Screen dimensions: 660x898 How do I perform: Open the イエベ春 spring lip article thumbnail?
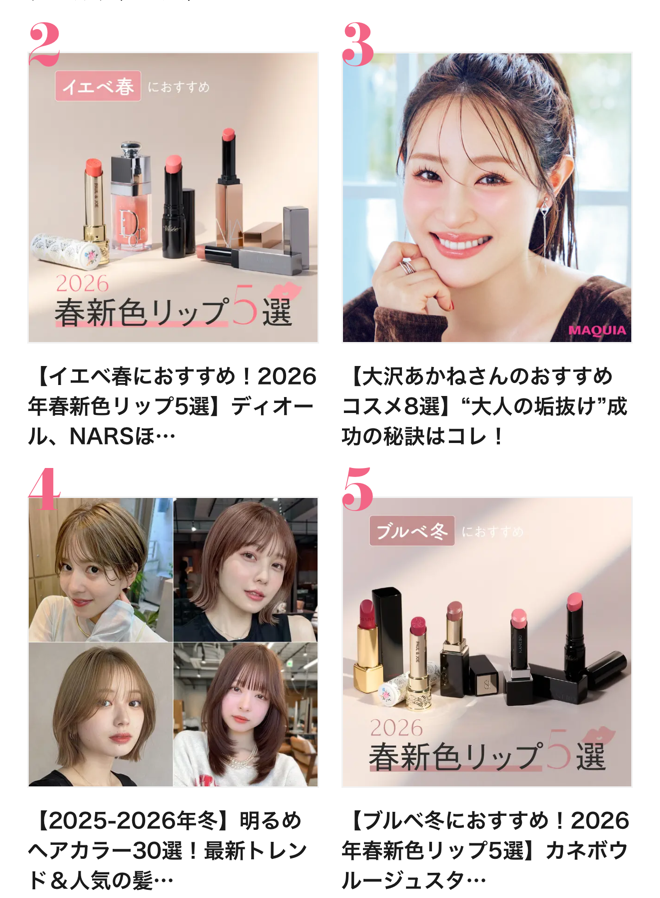pos(173,198)
